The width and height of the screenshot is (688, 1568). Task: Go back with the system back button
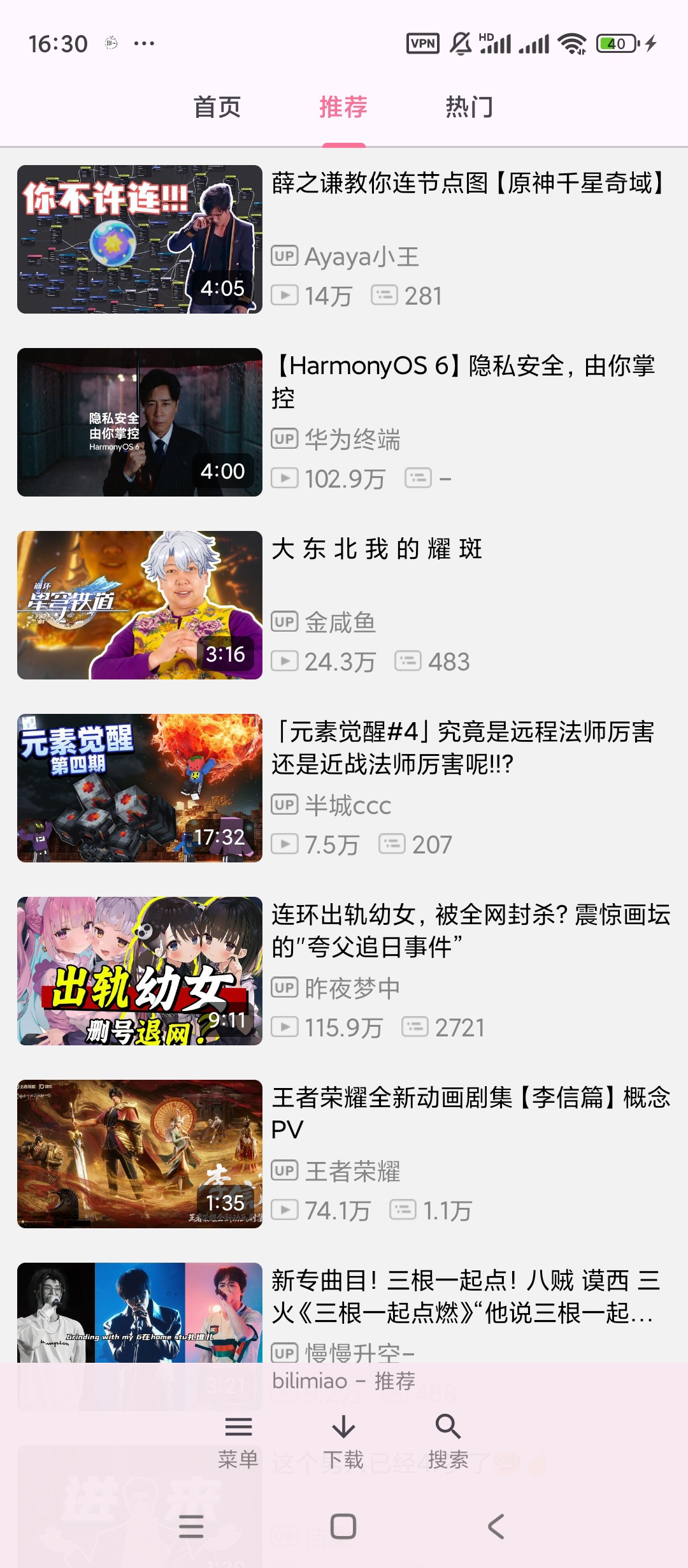[x=496, y=1526]
